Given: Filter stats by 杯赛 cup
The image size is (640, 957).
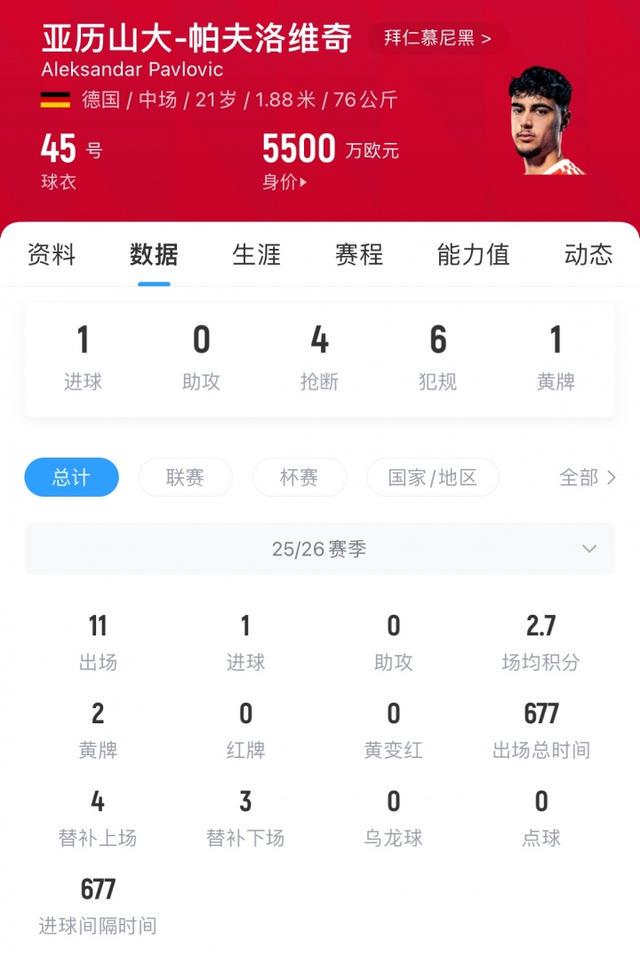Looking at the screenshot, I should point(299,477).
